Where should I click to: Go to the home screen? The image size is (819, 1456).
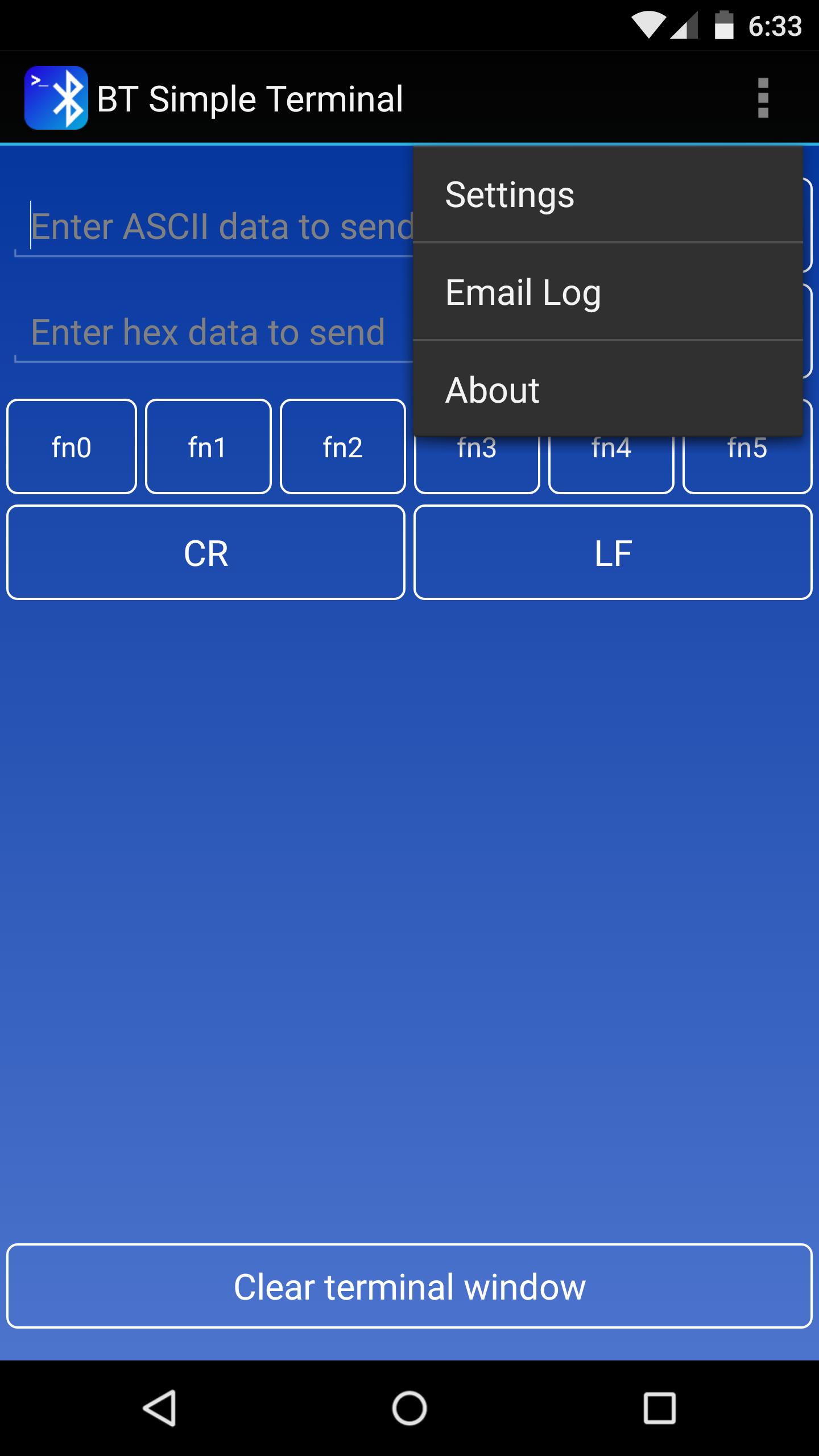click(x=409, y=1408)
